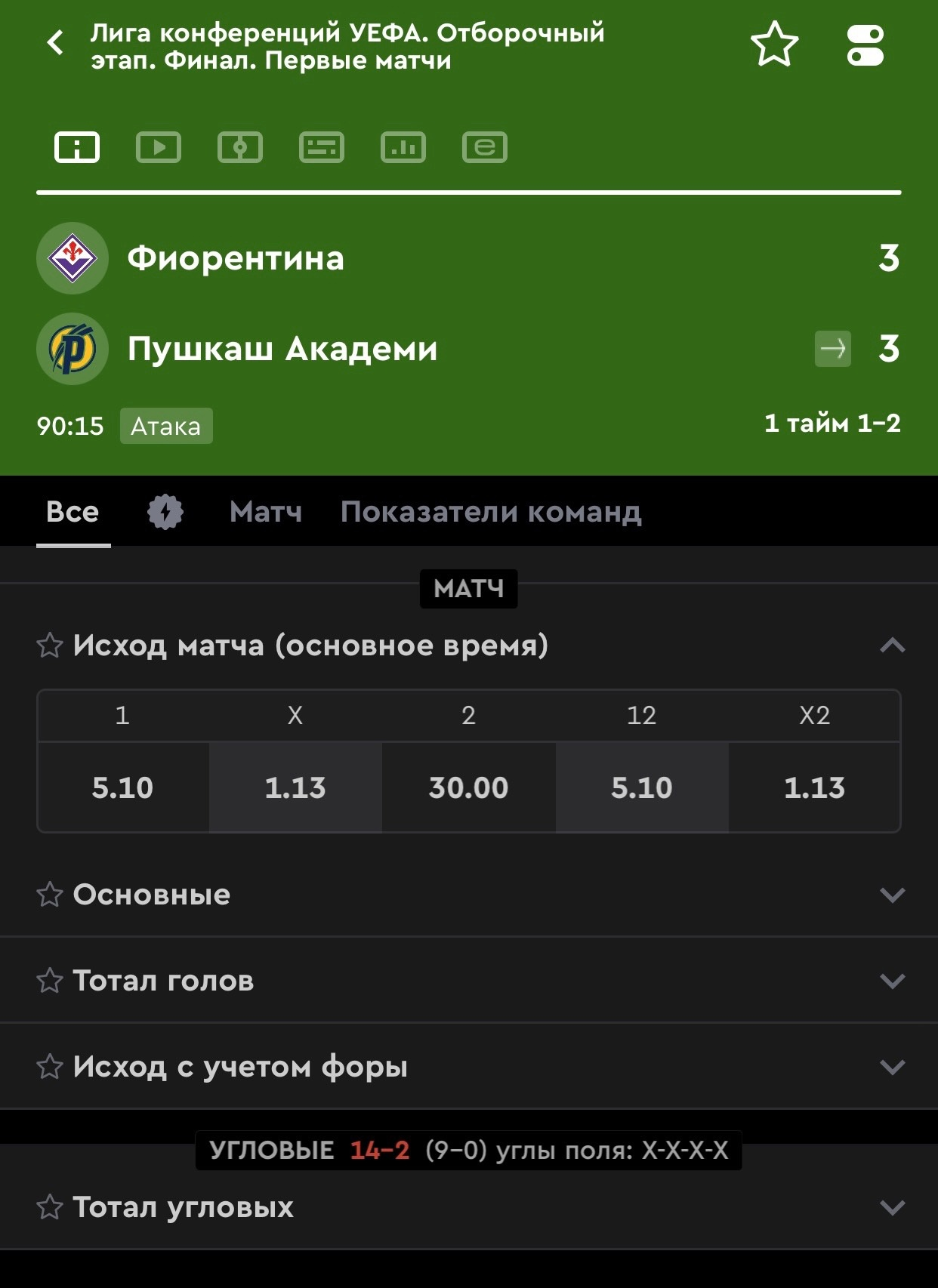Switch to the Матч tab
The width and height of the screenshot is (938, 1288).
point(266,512)
